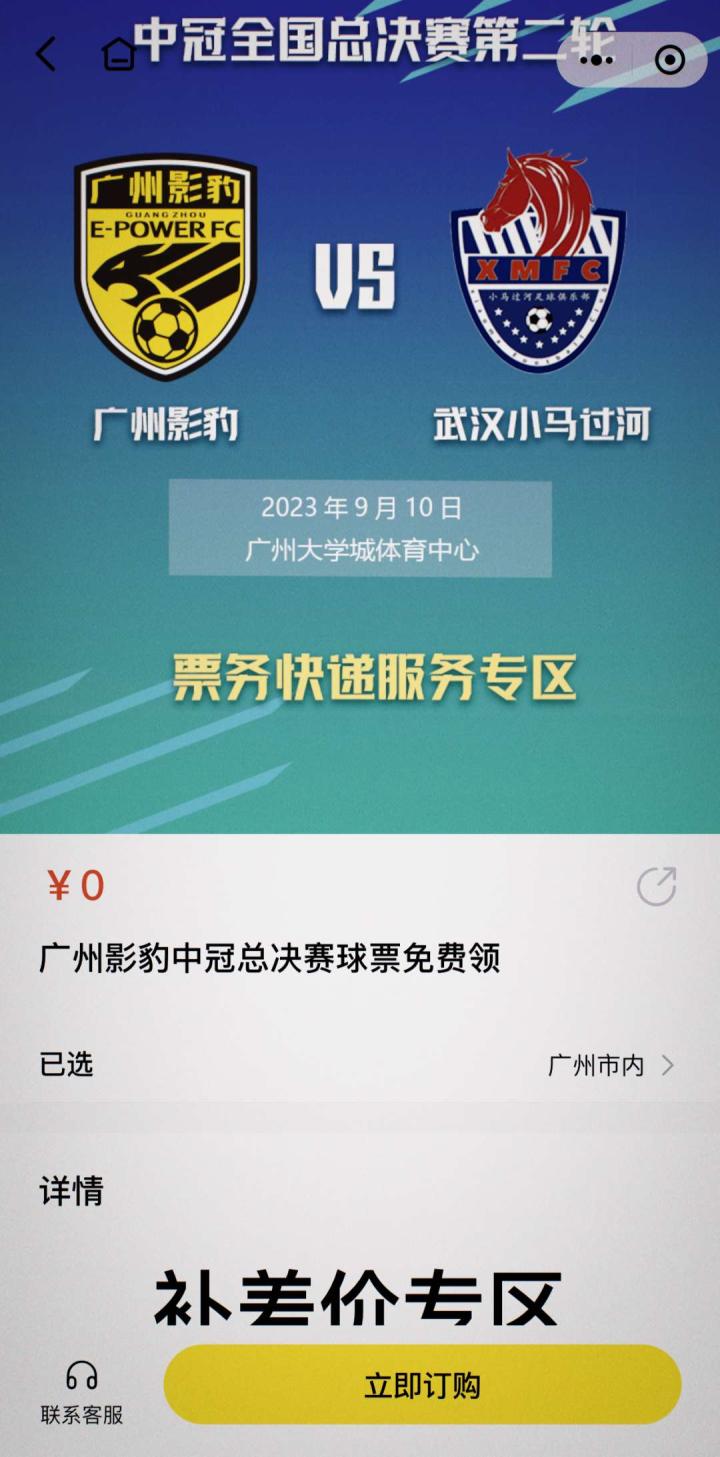Screen dimensions: 720x1457
Task: Return to the mini program home
Action: coord(118,54)
